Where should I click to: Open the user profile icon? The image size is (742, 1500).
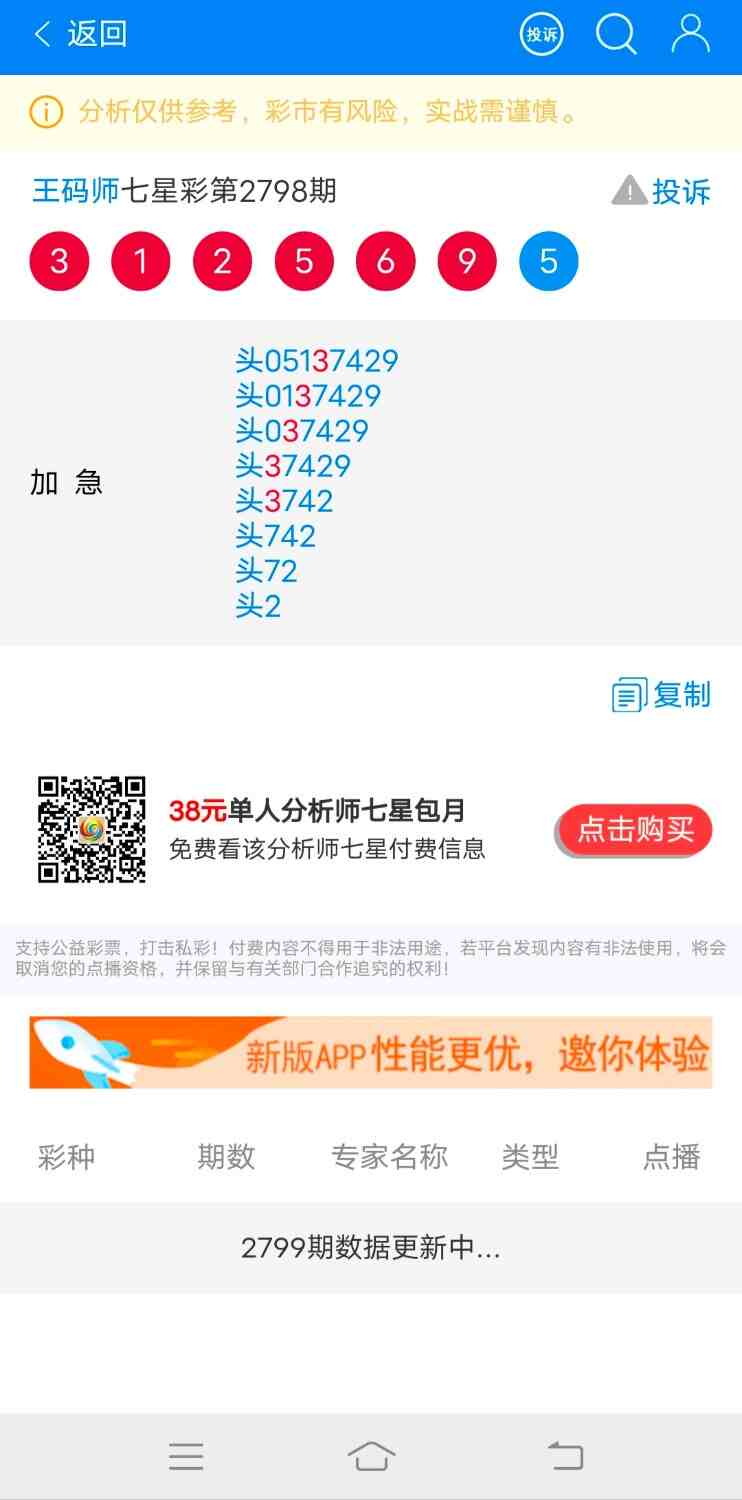pyautogui.click(x=690, y=35)
